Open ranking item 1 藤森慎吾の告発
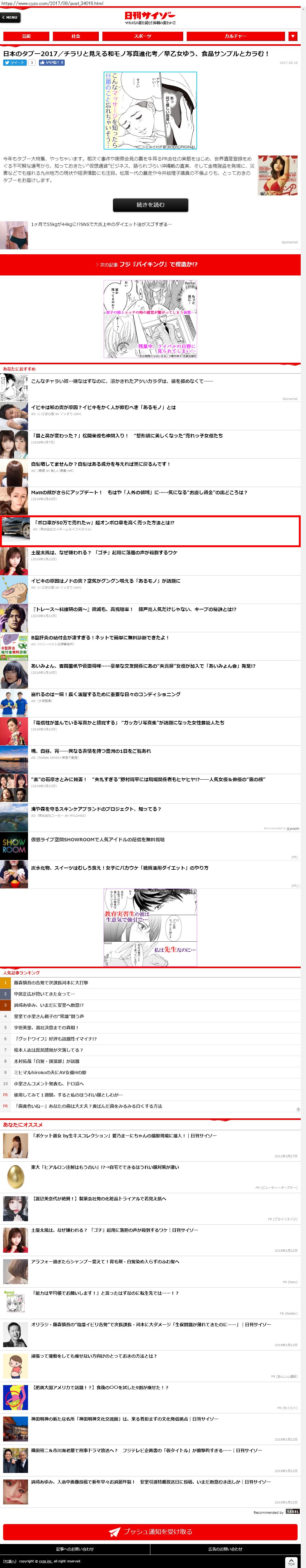 click(x=51, y=982)
